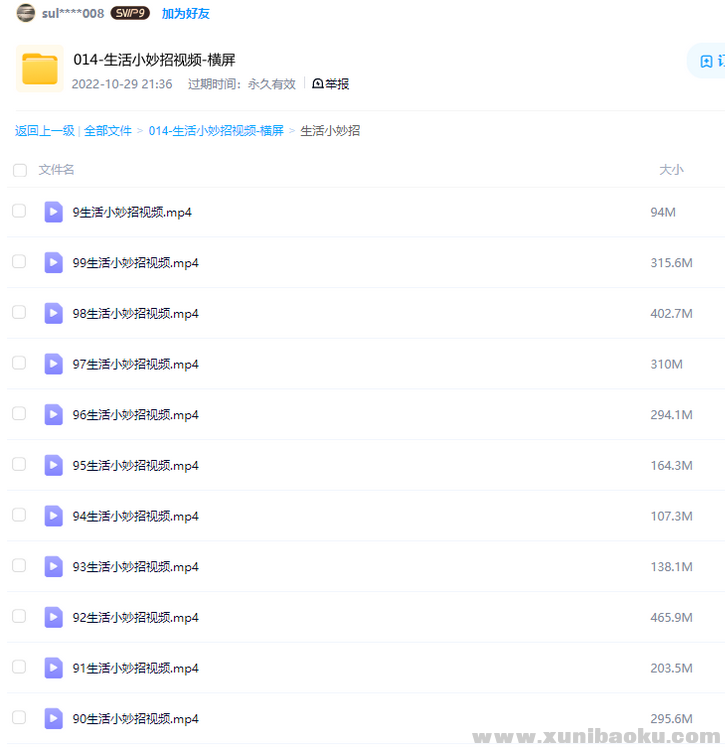
Task: Open 9生活小妙招视频.mp4
Action: click(x=132, y=212)
